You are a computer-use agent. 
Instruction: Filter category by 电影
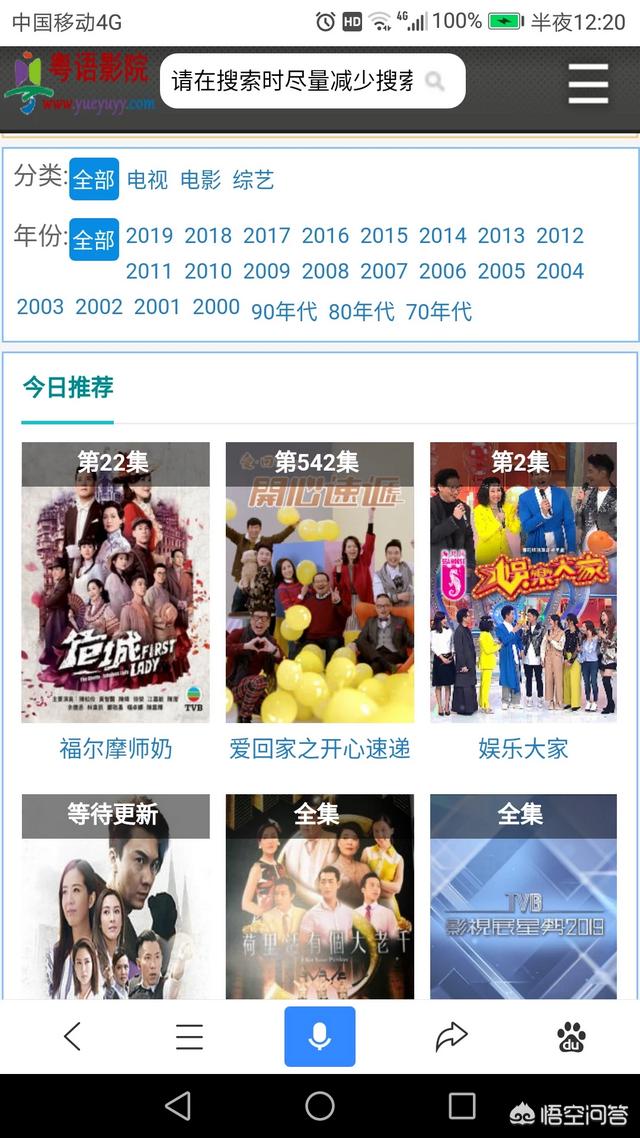click(200, 180)
